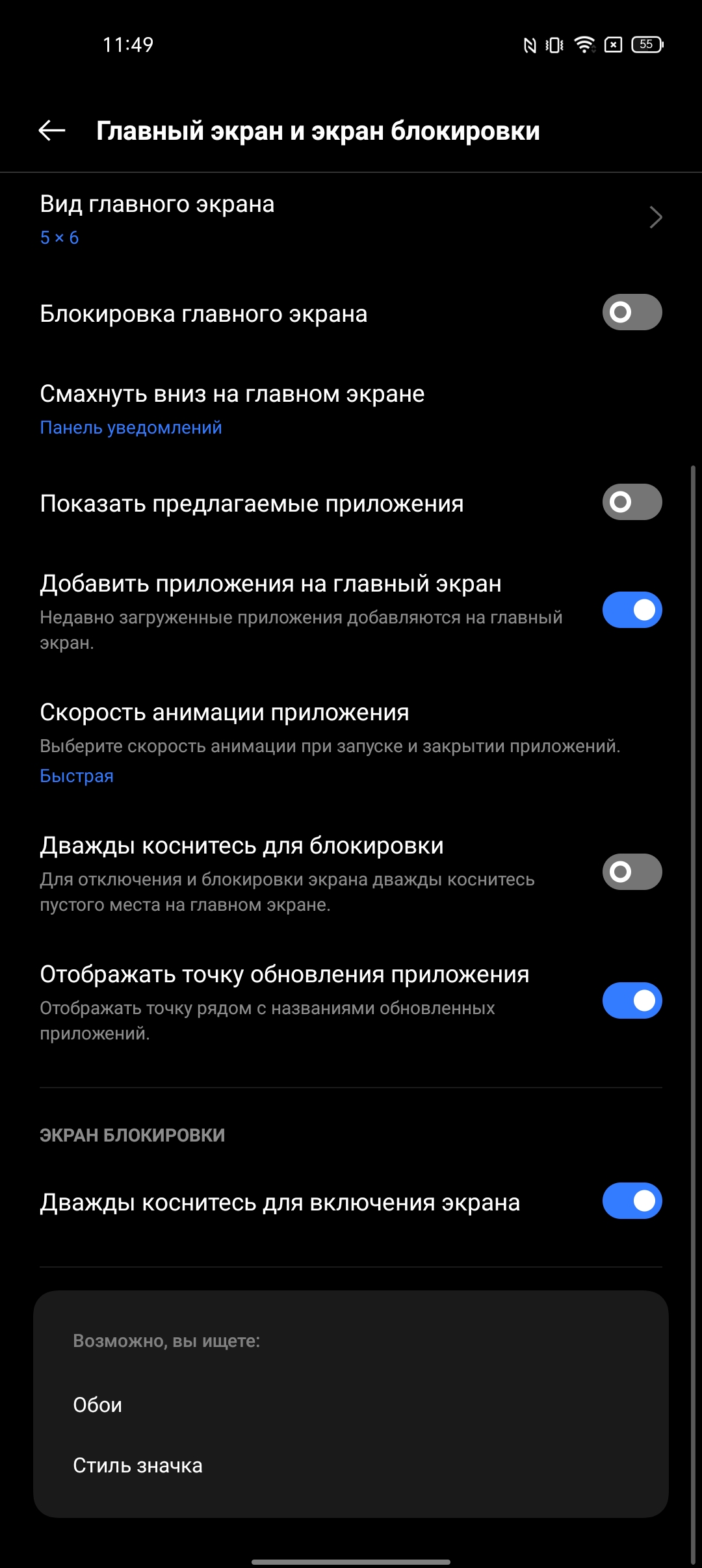Viewport: 702px width, 1568px height.
Task: Disable Дважды коснитесь для включения экрана
Action: (631, 1201)
